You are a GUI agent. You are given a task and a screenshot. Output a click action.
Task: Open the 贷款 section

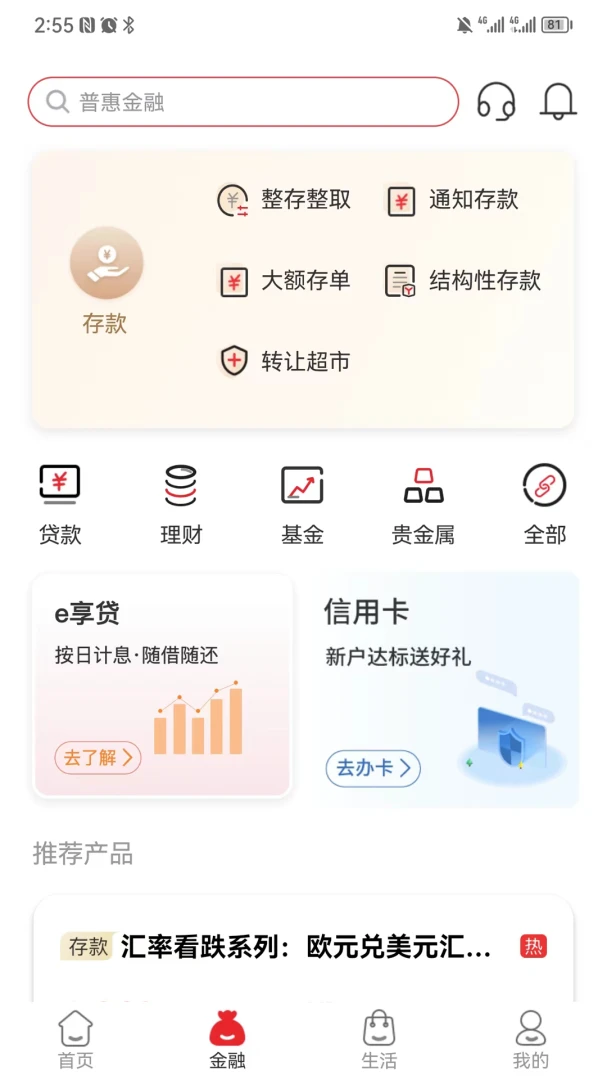click(59, 505)
